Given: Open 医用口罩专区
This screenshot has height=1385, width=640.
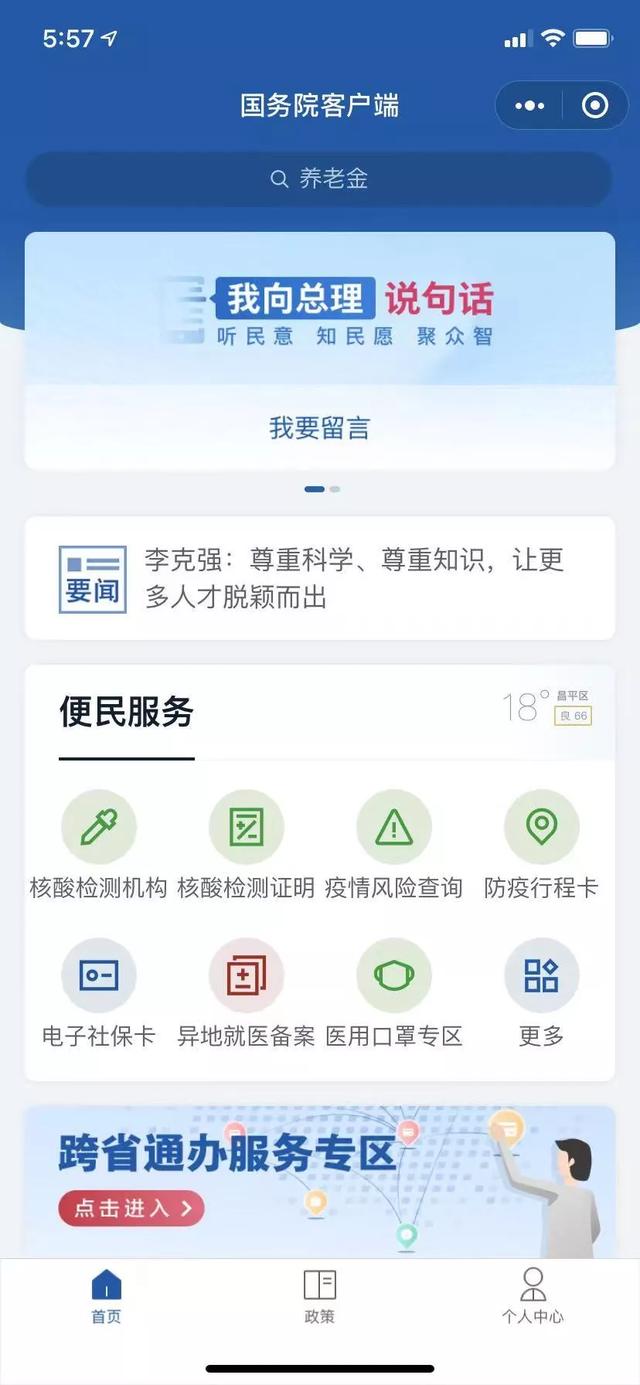Looking at the screenshot, I should tap(394, 993).
